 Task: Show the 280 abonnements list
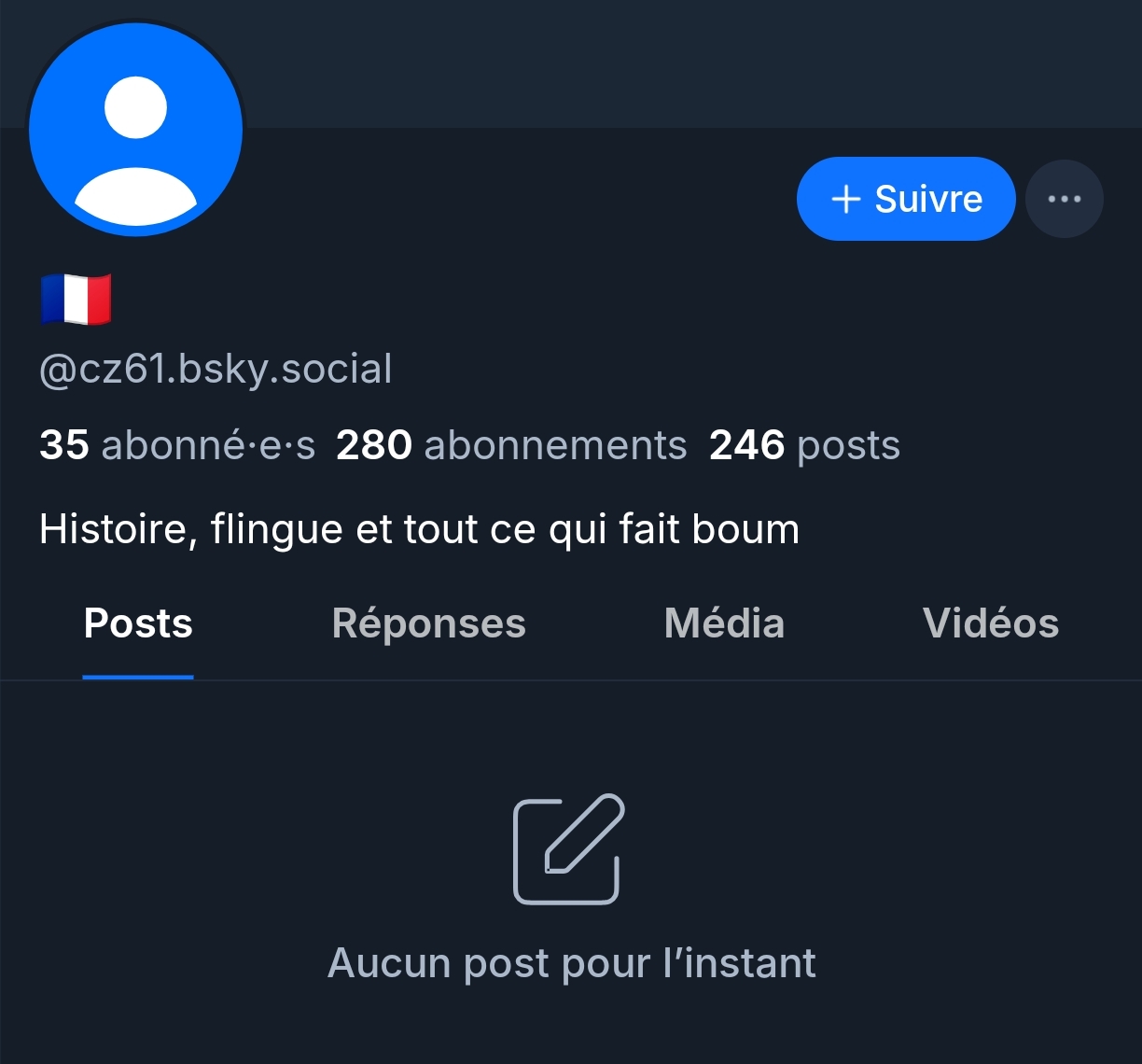[x=511, y=445]
